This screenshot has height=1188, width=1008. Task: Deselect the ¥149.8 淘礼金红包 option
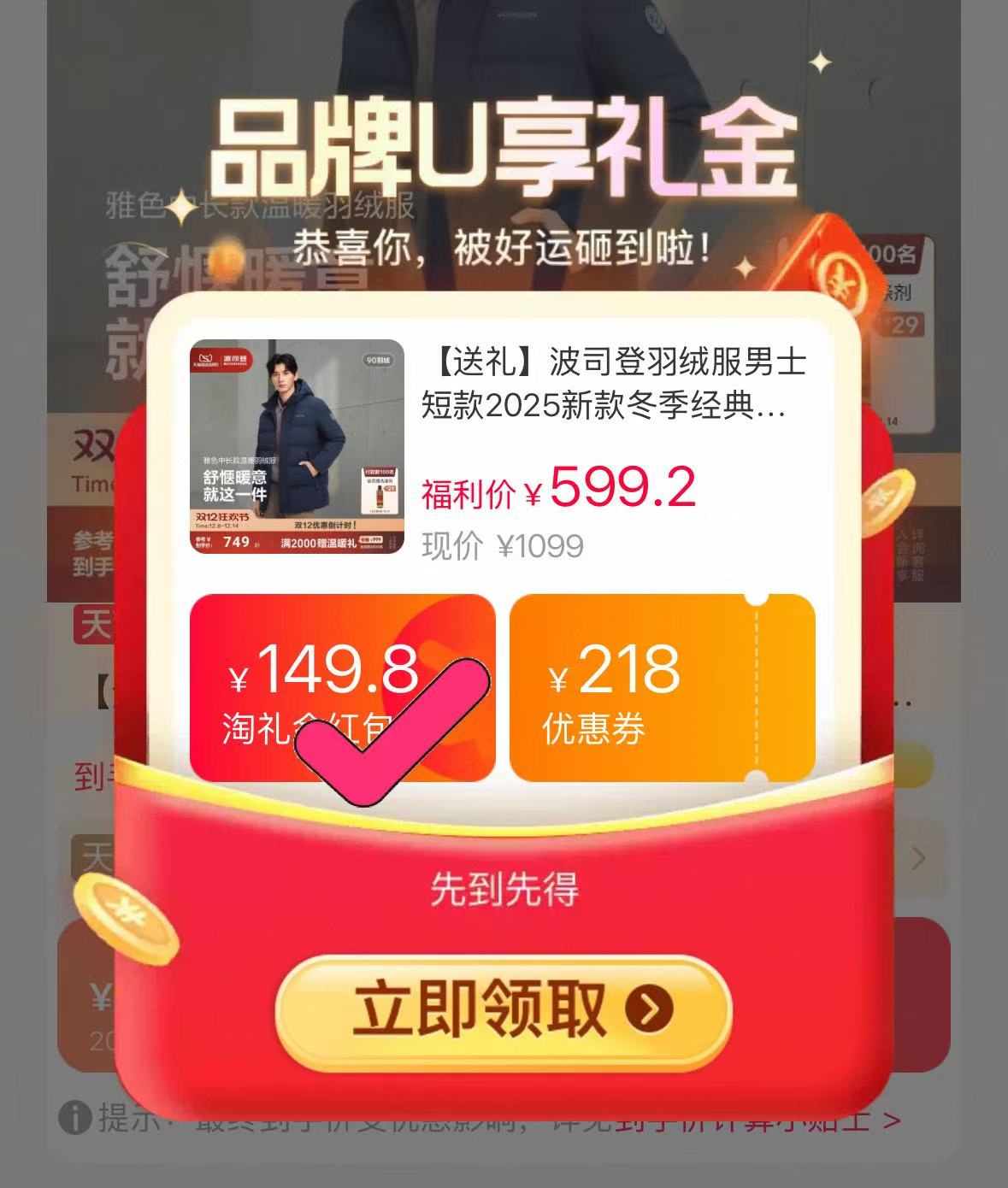[x=342, y=684]
